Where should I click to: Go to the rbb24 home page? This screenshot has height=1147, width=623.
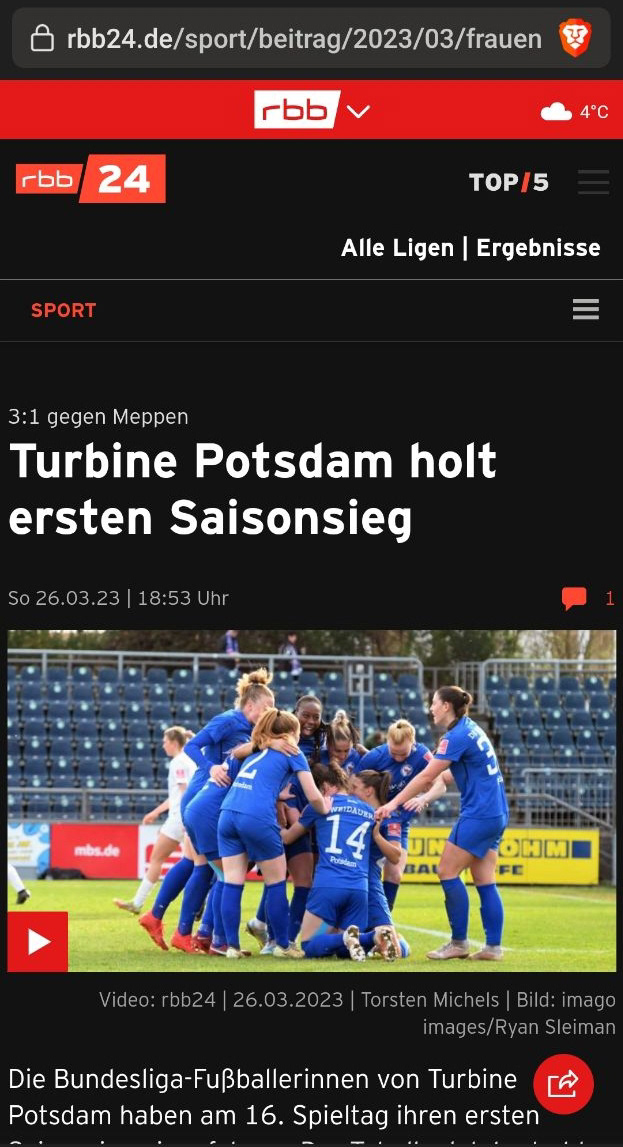[91, 180]
